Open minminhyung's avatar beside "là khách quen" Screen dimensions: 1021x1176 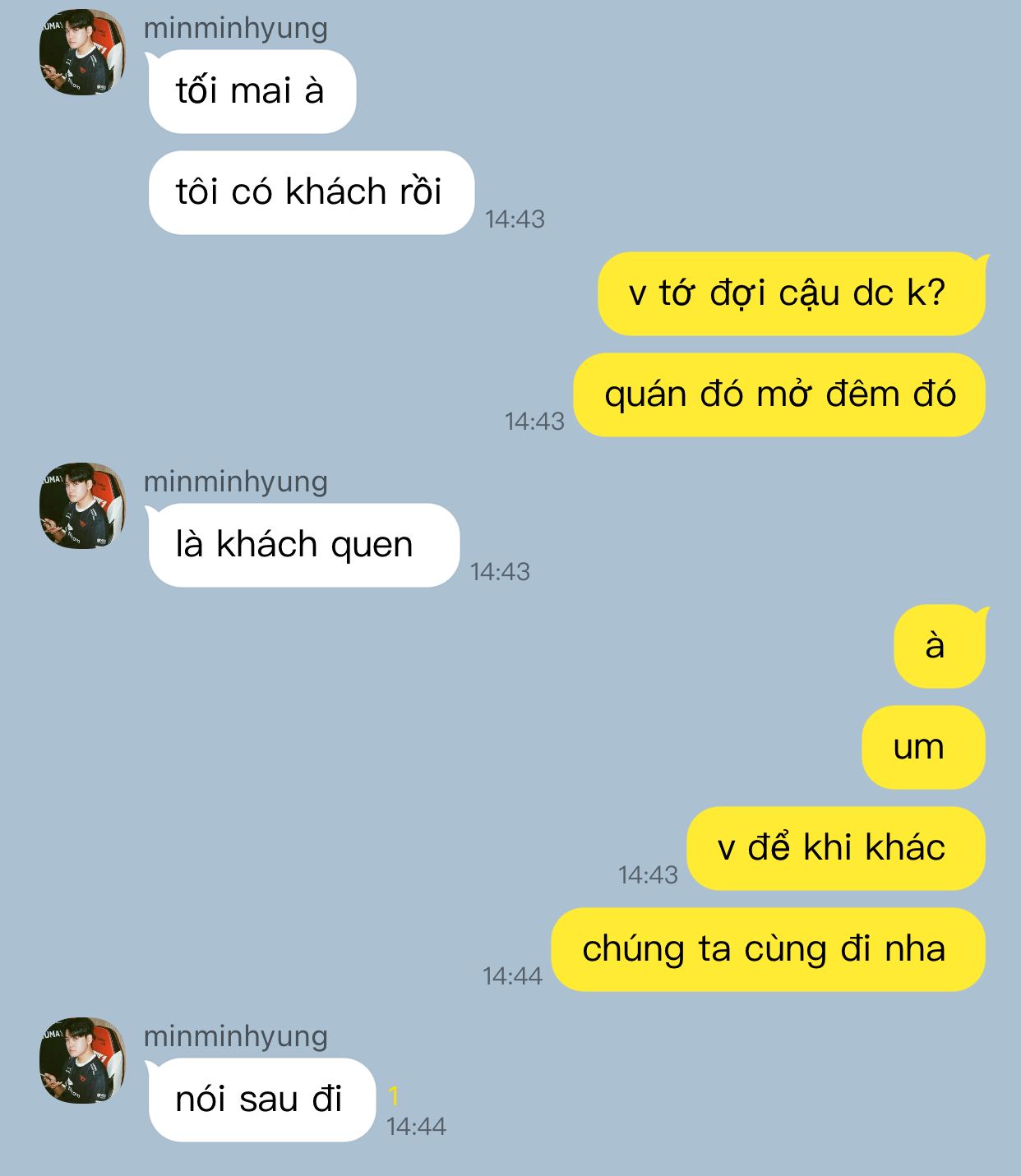pyautogui.click(x=82, y=505)
